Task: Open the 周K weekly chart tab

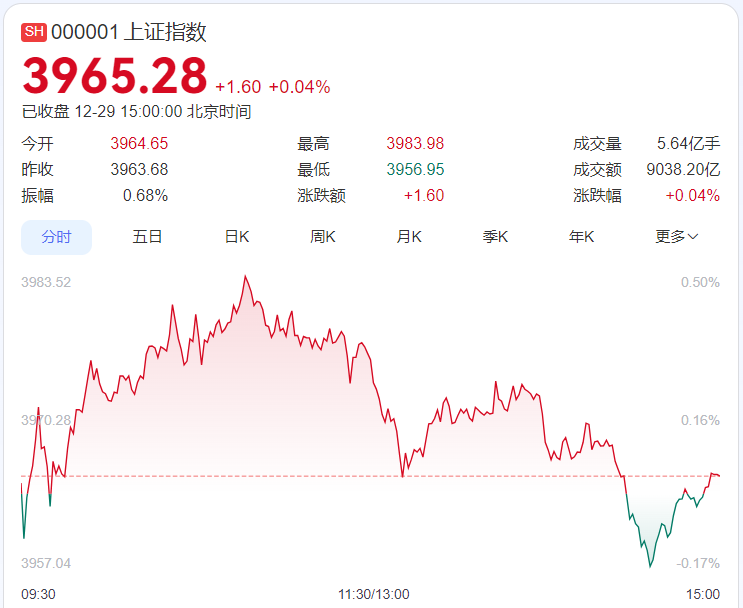Action: pos(323,237)
